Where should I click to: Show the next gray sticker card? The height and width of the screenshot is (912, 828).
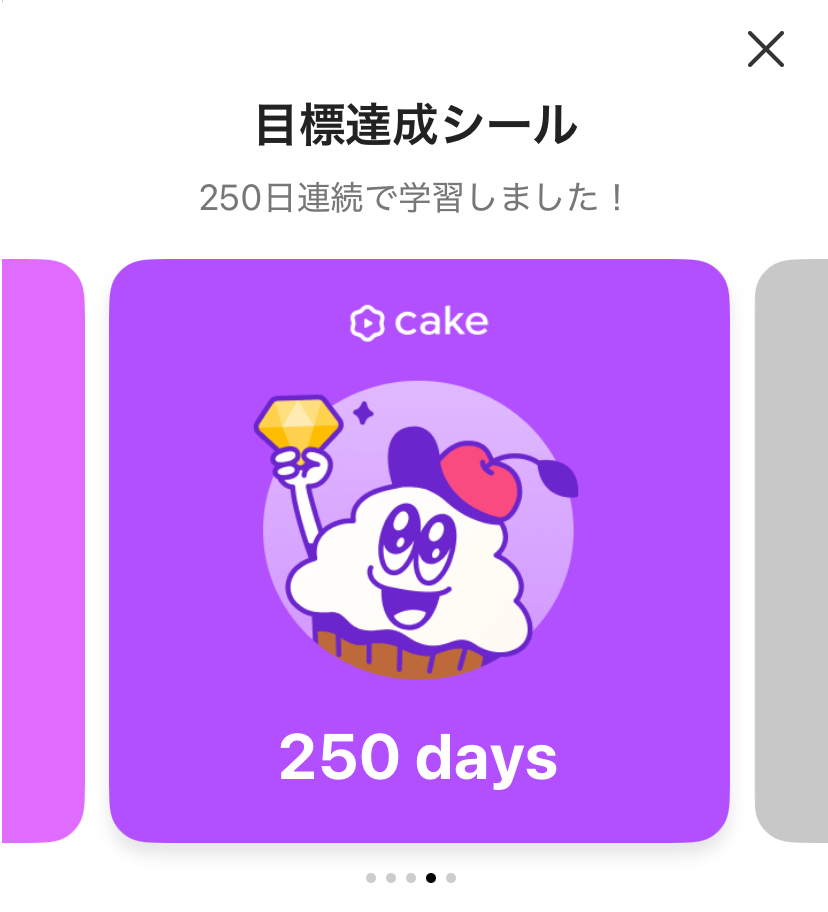pos(792,550)
